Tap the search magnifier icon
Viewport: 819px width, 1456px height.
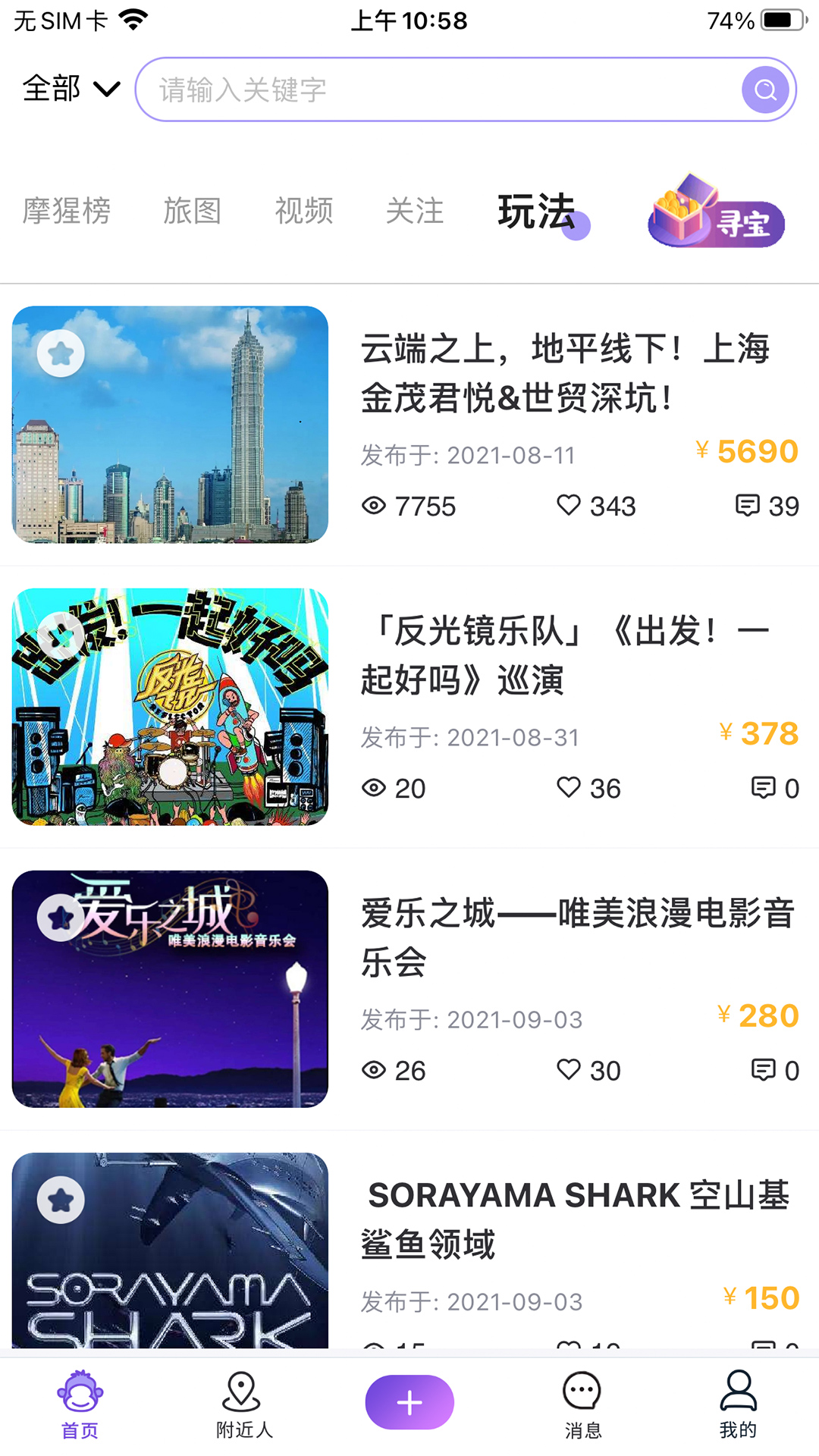[765, 89]
